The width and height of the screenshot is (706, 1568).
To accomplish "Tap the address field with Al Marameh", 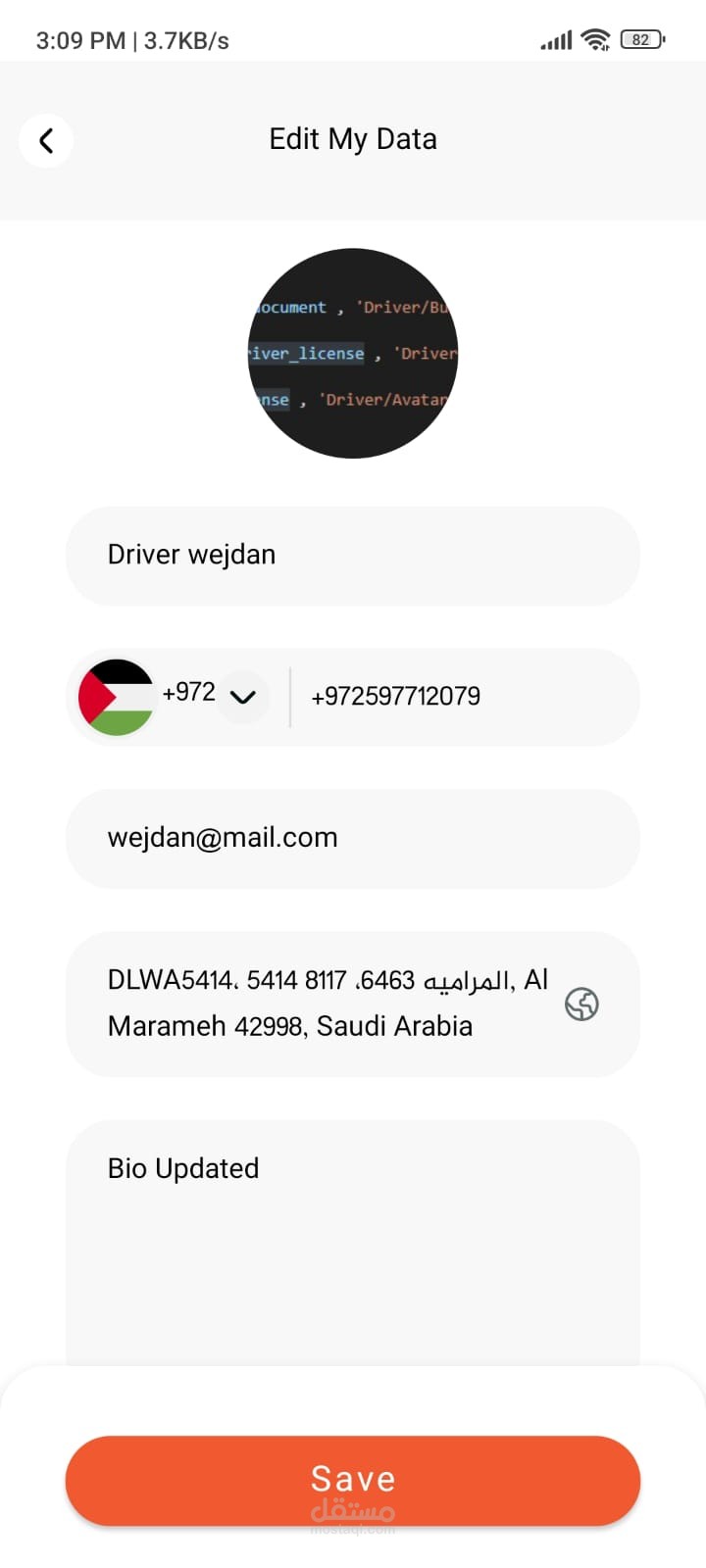I will [x=353, y=1004].
